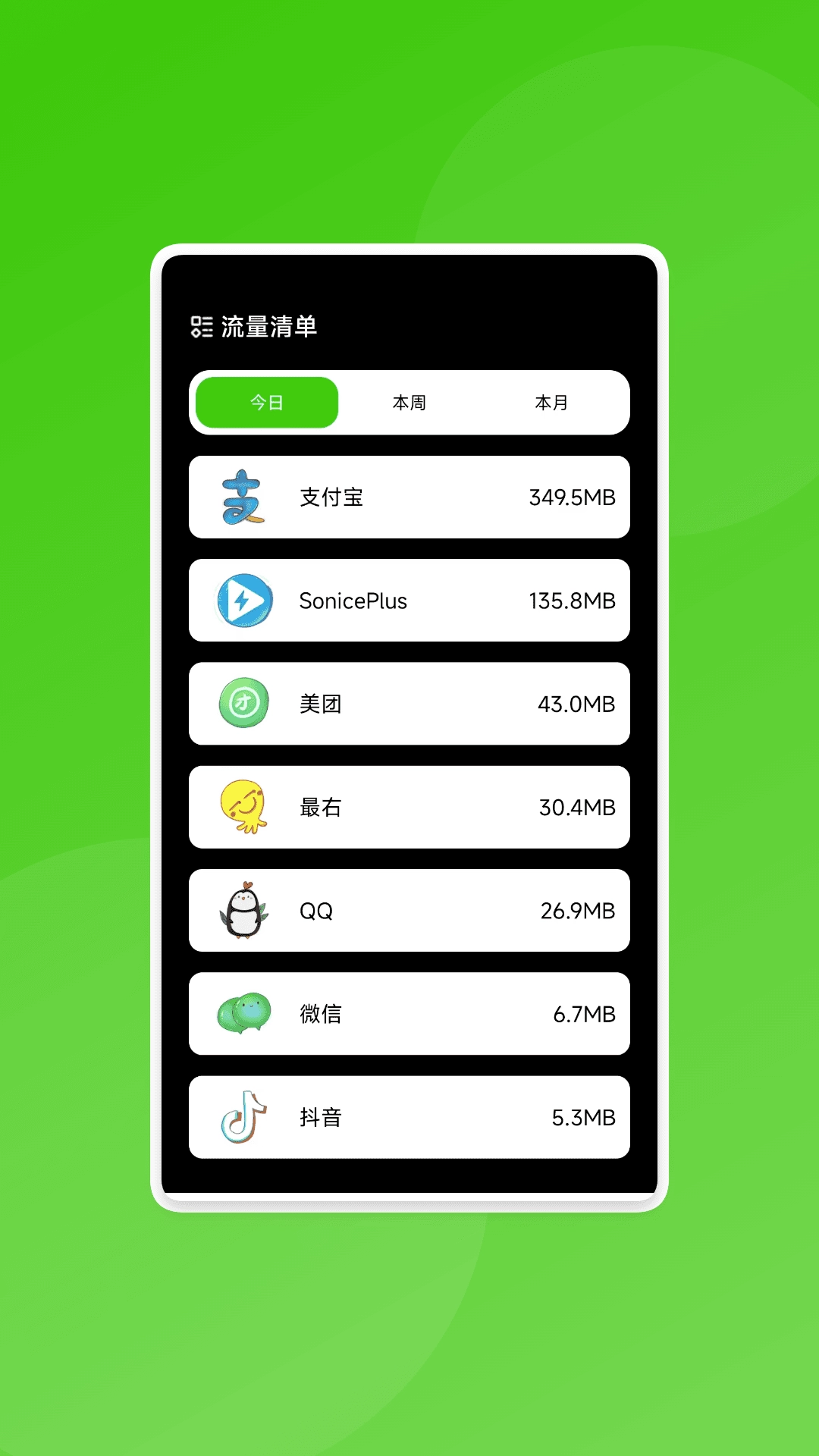This screenshot has width=819, height=1456.
Task: Open the 抖音 usage entry
Action: click(x=409, y=1117)
